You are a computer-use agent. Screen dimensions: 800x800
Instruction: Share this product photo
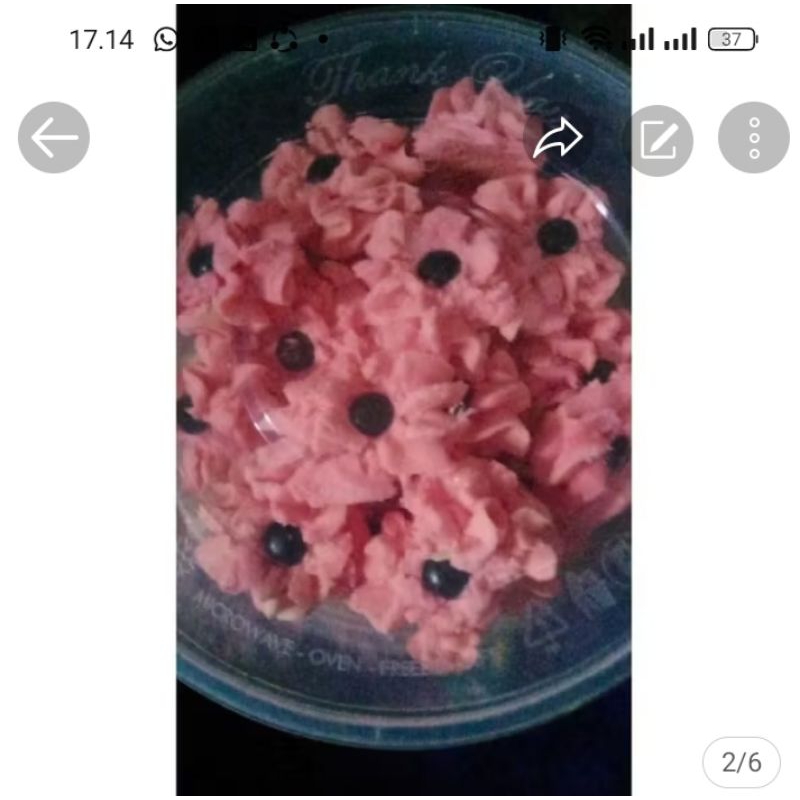pyautogui.click(x=558, y=139)
